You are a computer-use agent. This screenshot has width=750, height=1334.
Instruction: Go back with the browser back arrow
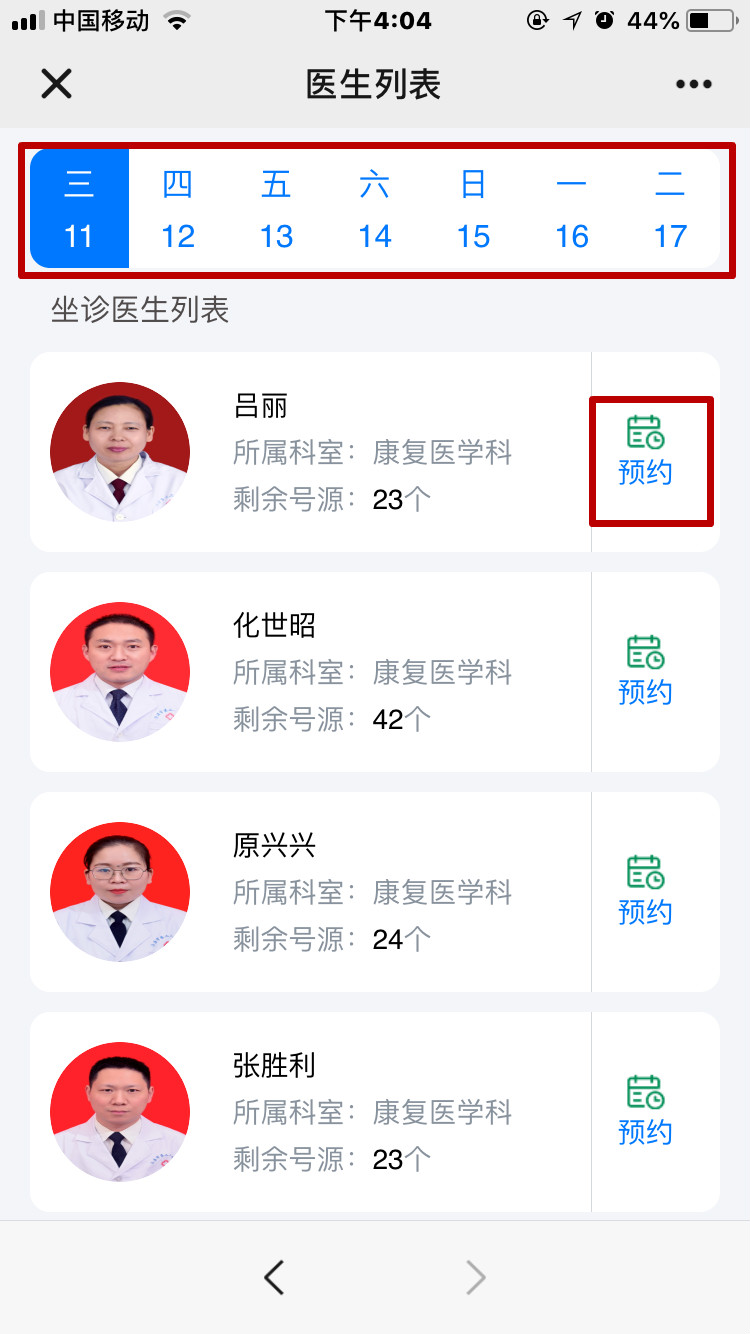(x=274, y=1277)
